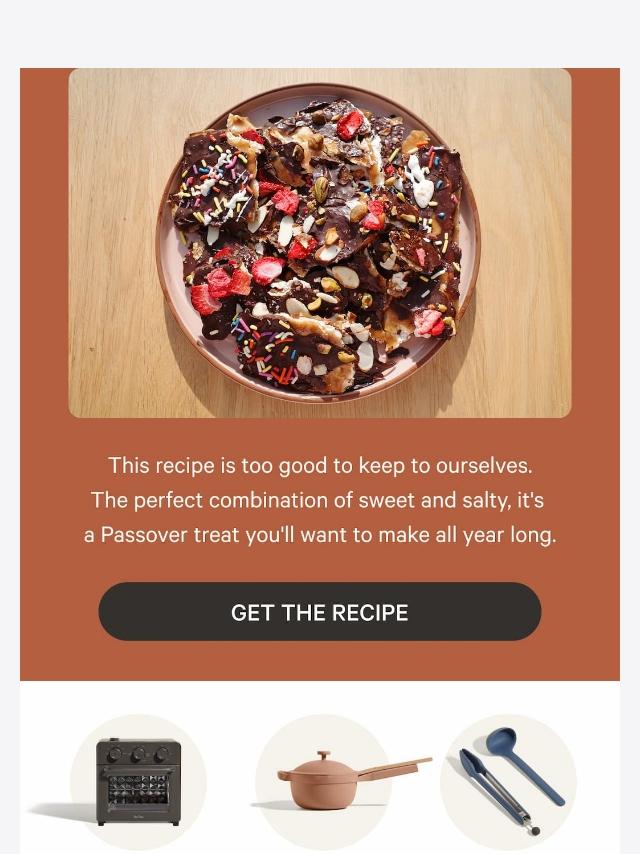Image resolution: width=640 pixels, height=854 pixels.
Task: Open the terracotta pan product tile
Action: [325, 781]
